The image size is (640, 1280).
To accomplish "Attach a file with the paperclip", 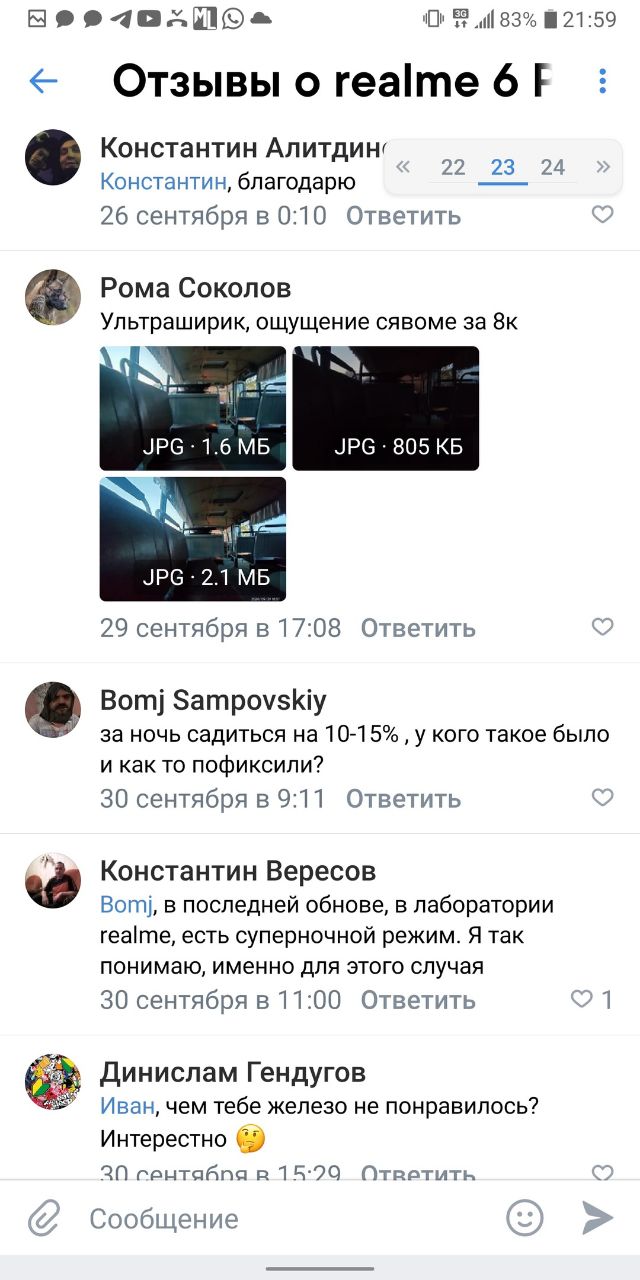I will (44, 1218).
